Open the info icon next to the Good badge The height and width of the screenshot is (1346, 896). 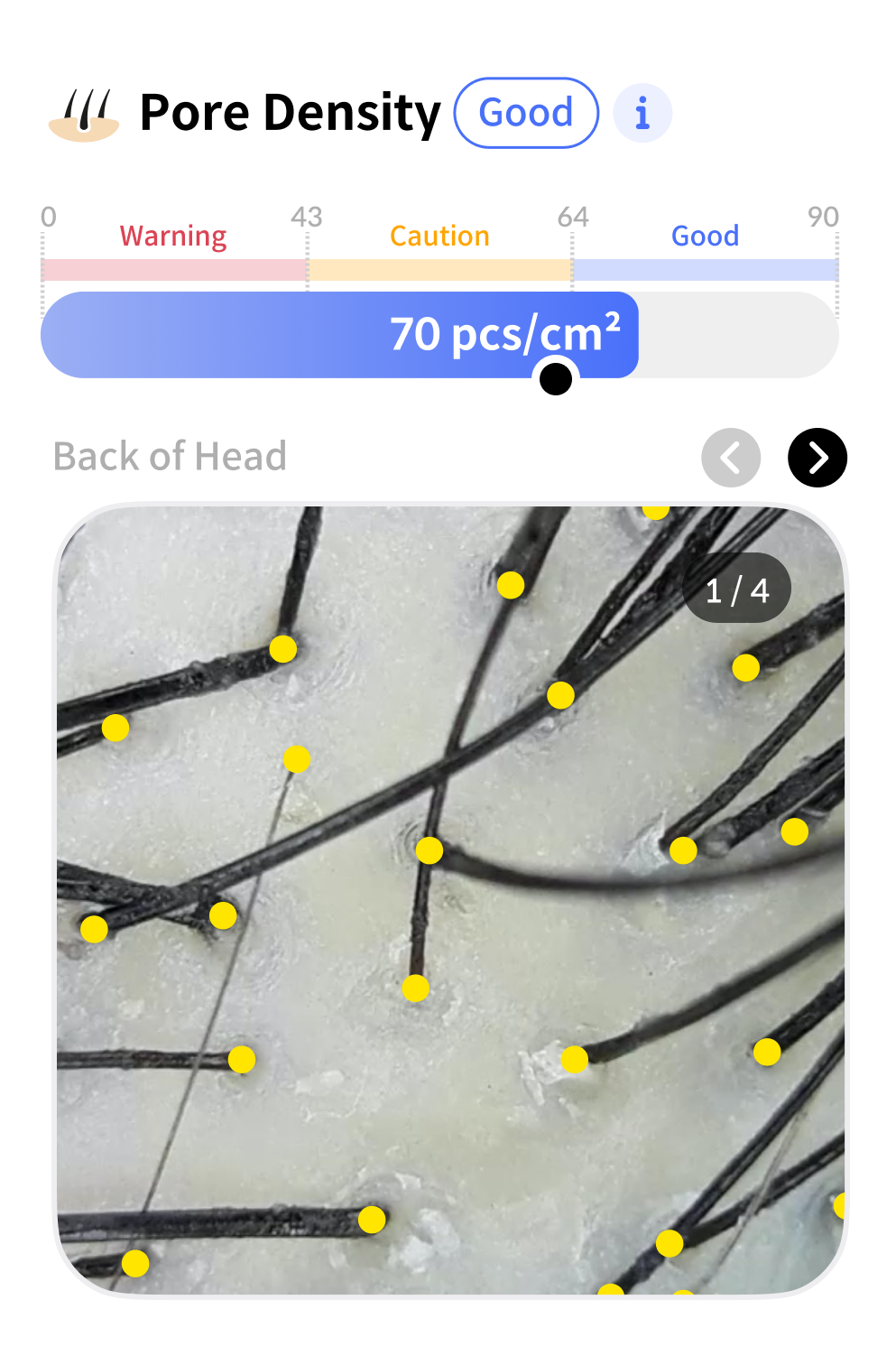pyautogui.click(x=642, y=112)
